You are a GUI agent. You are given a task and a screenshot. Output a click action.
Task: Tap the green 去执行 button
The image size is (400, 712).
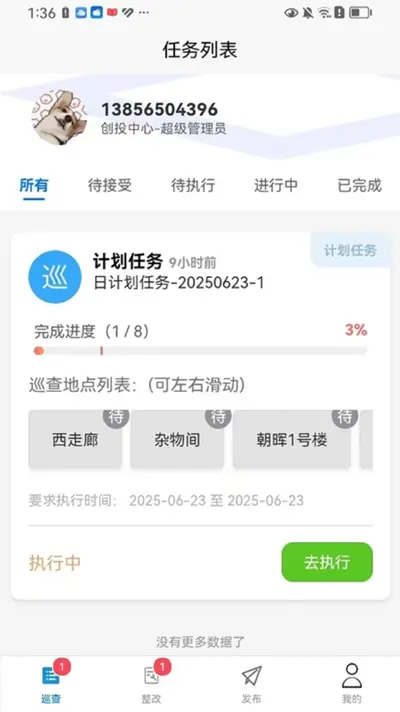(327, 562)
